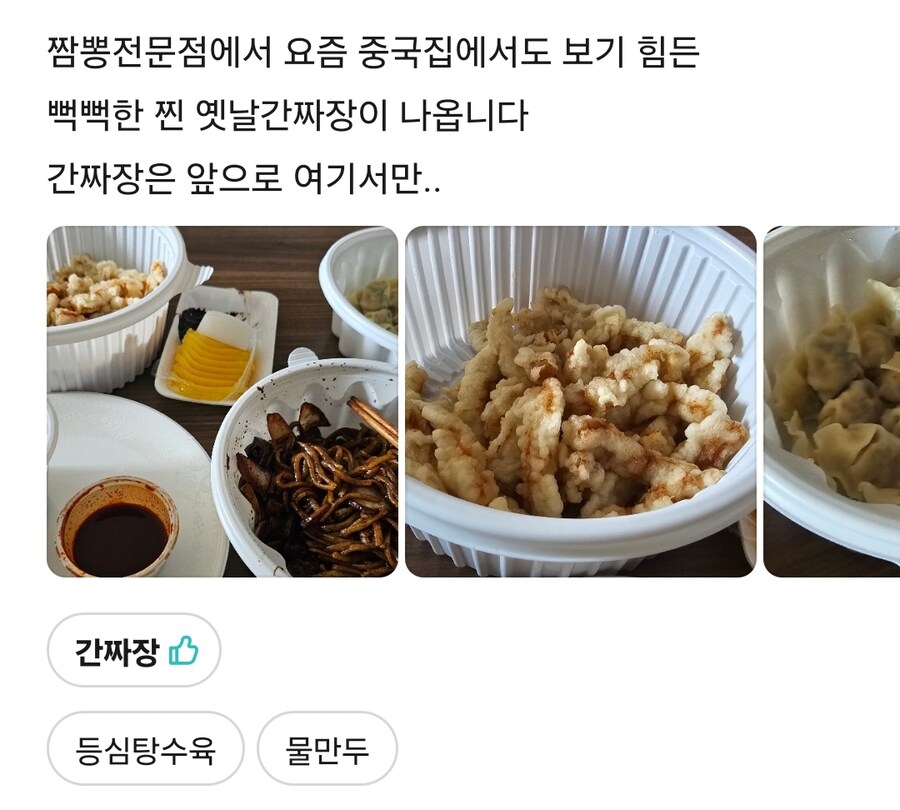Open the jjajangmyeon noodles photo
The image size is (900, 810).
[222, 401]
